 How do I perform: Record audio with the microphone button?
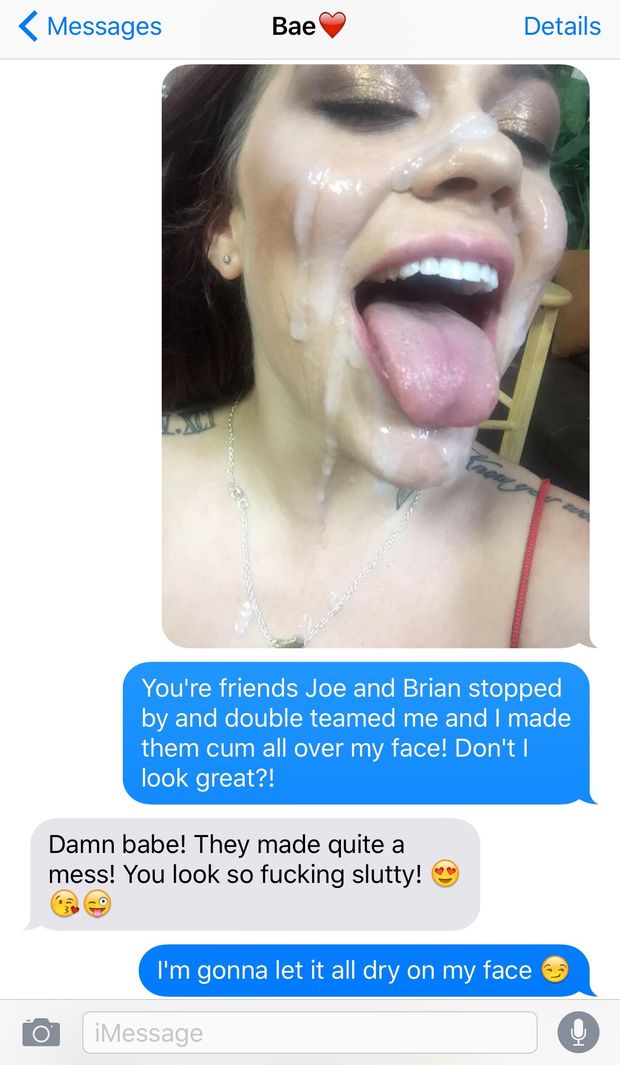pos(578,1032)
